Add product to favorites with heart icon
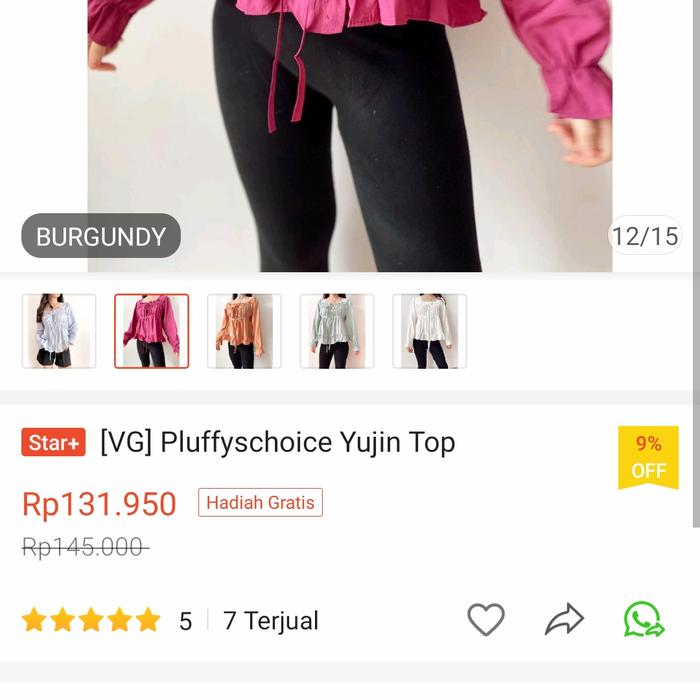This screenshot has height=700, width=700. pos(486,620)
